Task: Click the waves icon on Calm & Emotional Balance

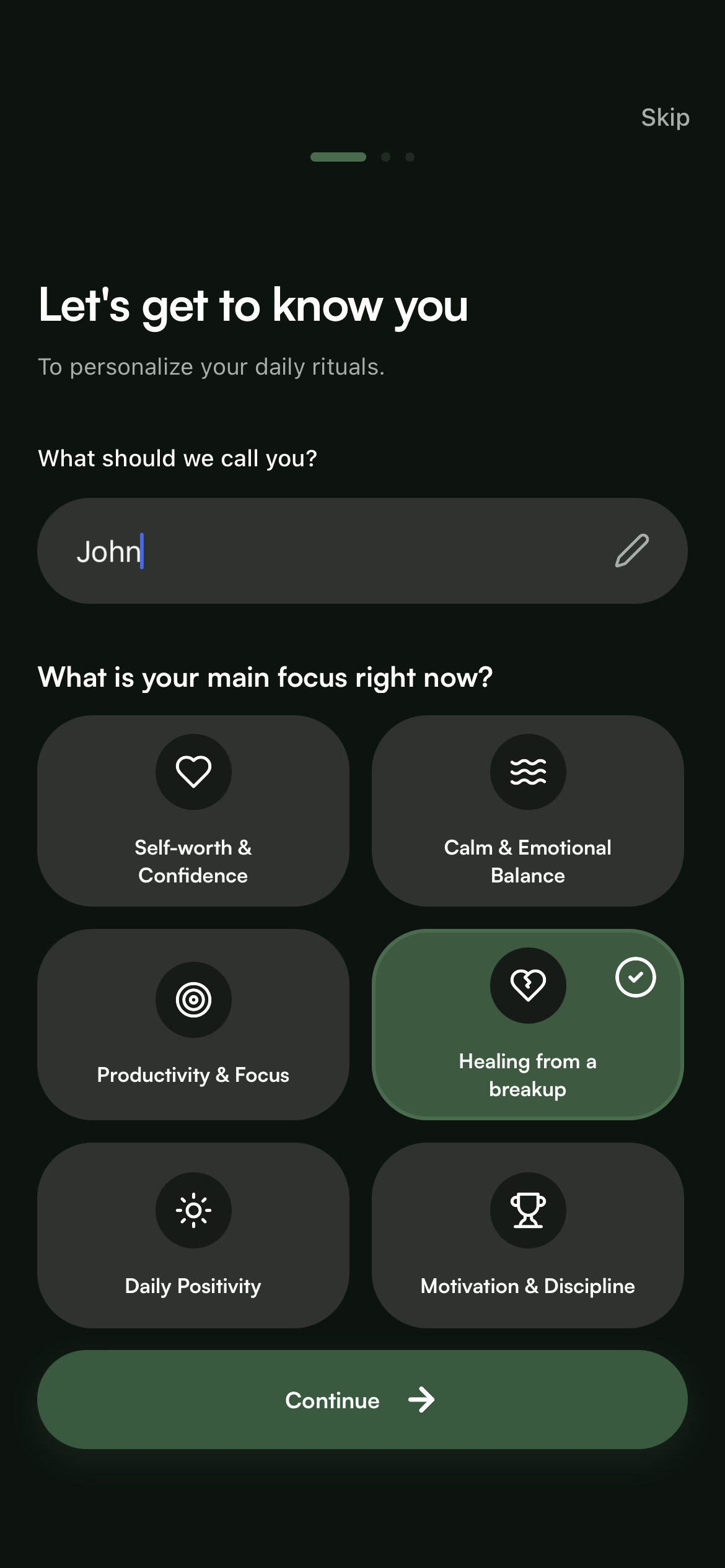Action: click(528, 771)
